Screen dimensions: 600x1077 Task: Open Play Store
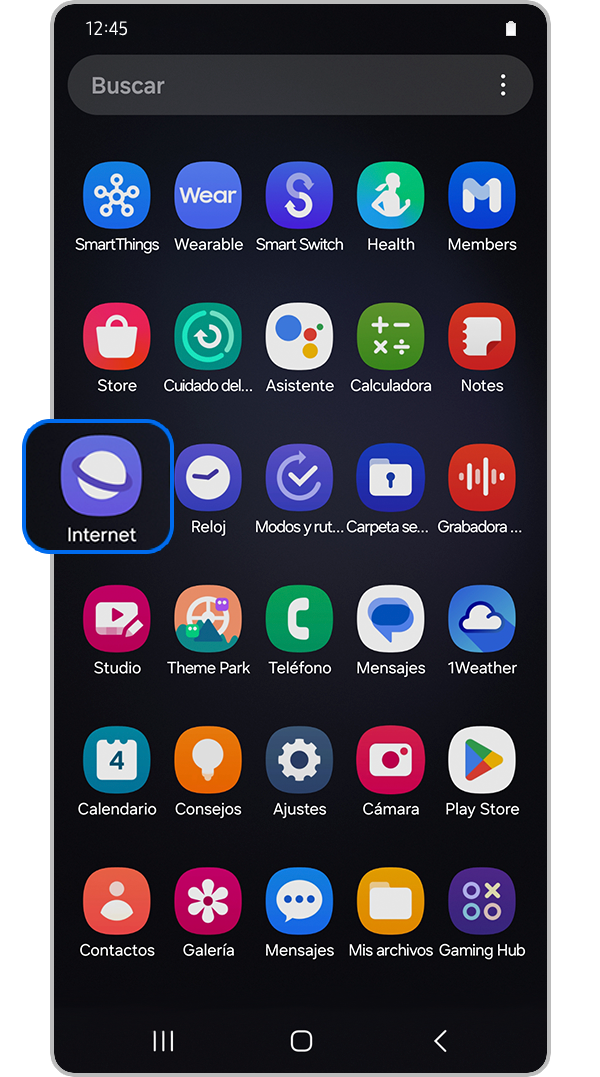click(x=482, y=760)
